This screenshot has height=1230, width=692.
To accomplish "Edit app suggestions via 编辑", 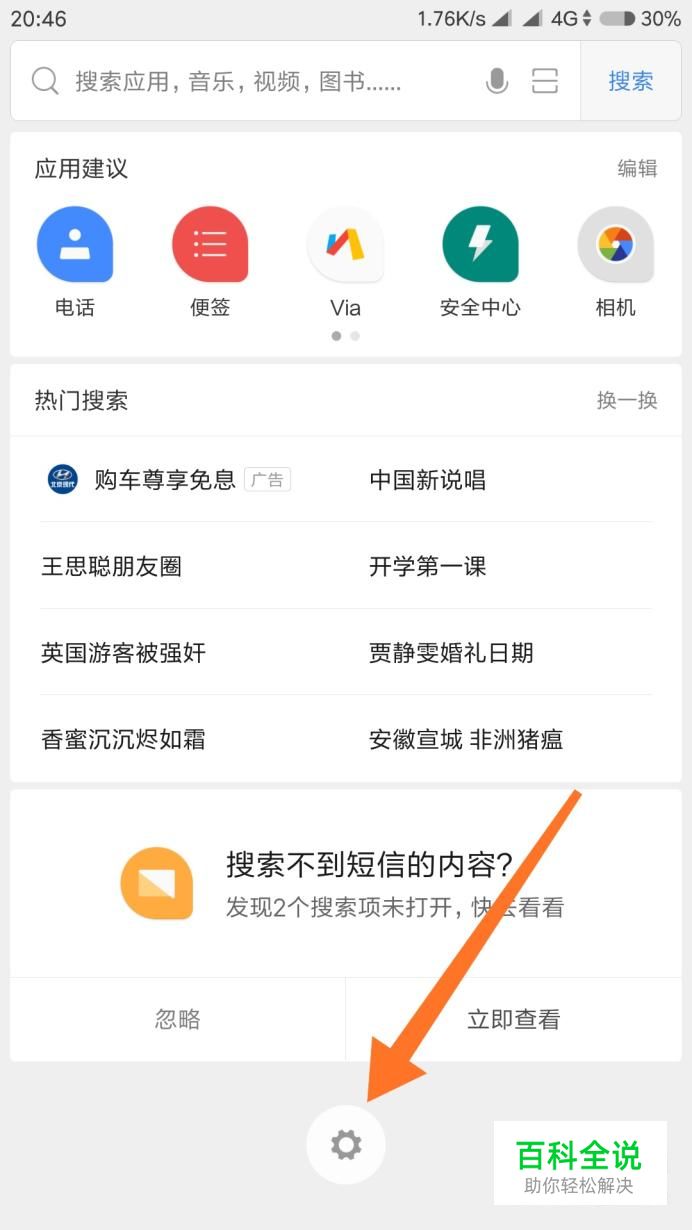I will point(637,168).
